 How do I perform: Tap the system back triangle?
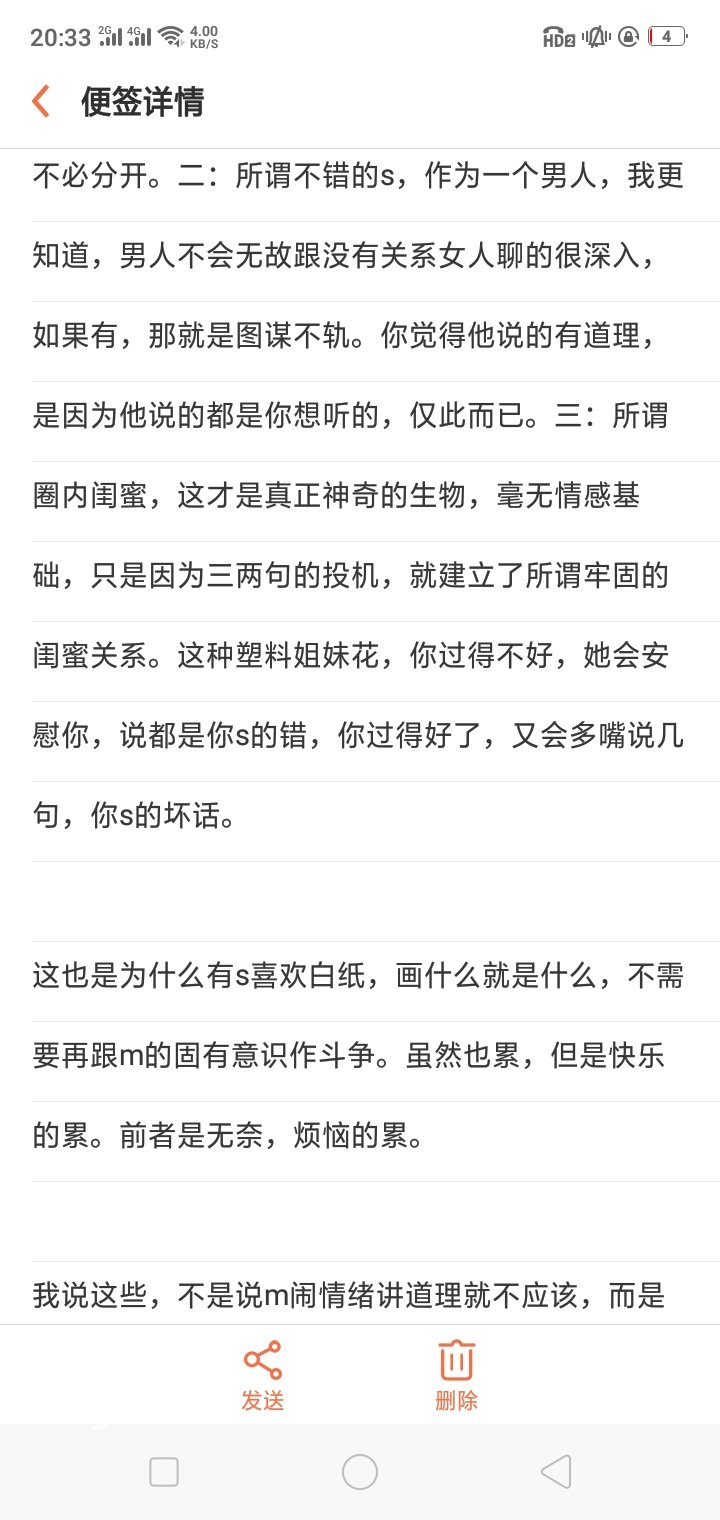point(555,1472)
